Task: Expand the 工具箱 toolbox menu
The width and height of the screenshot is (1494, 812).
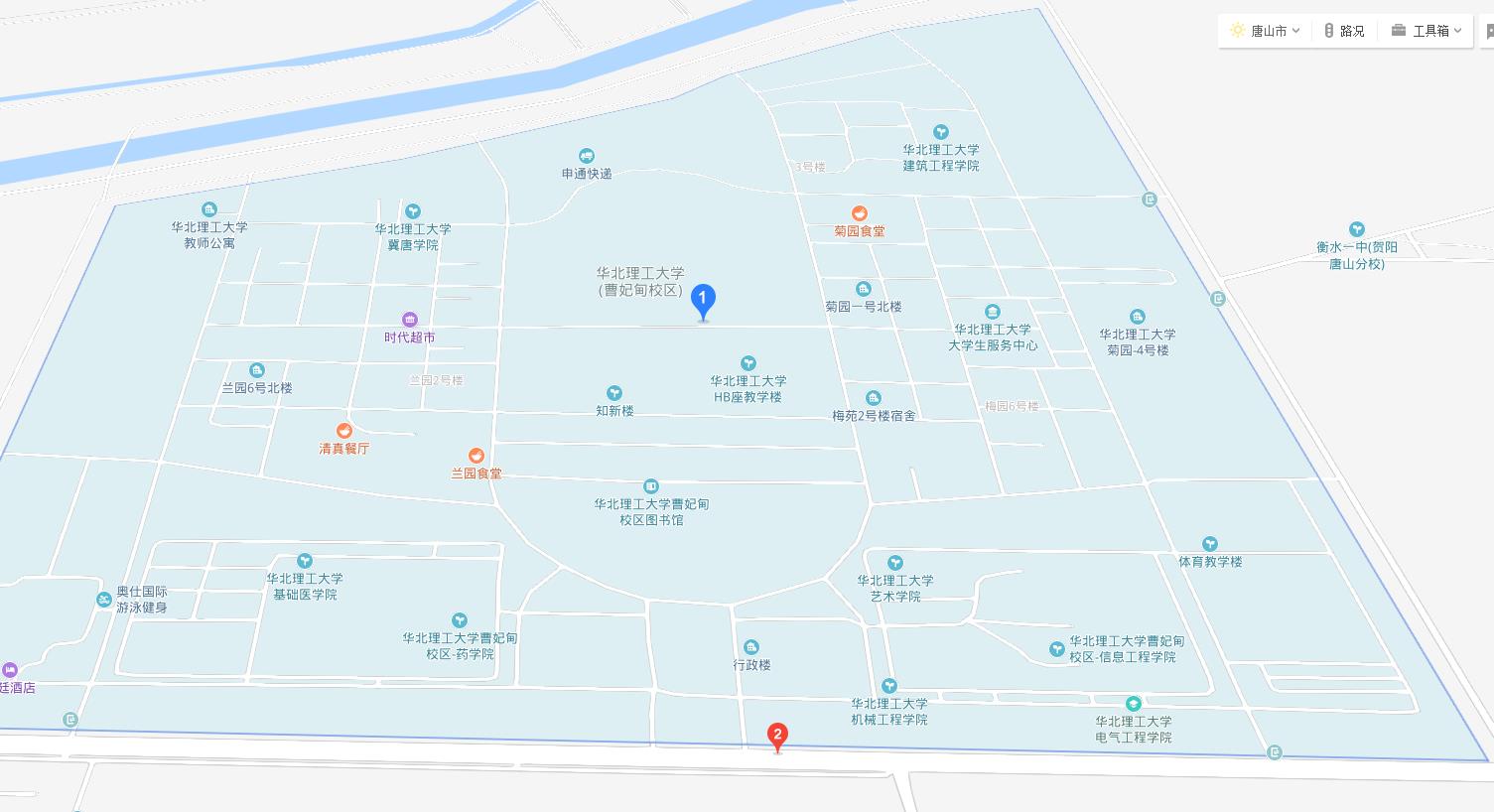Action: 1427,31
